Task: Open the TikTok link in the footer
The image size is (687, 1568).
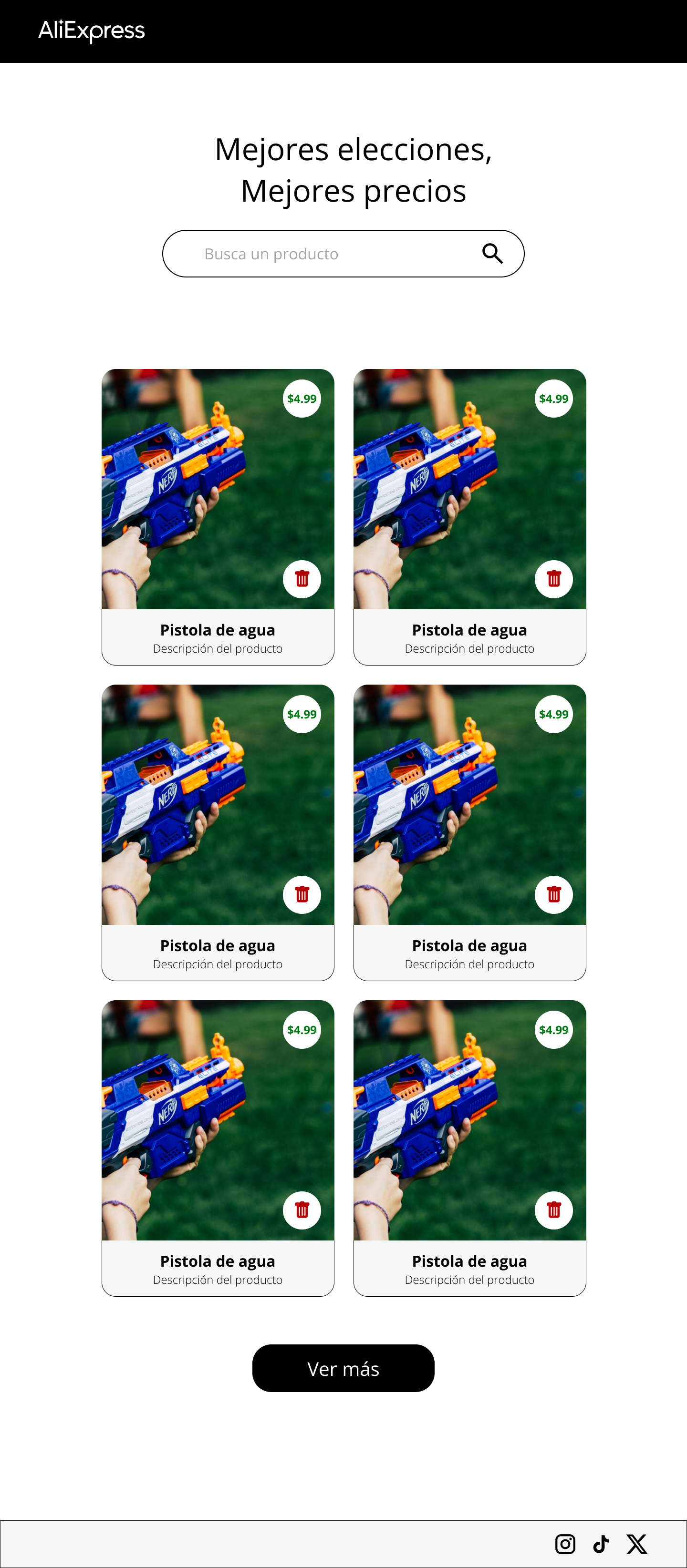Action: 601,1544
